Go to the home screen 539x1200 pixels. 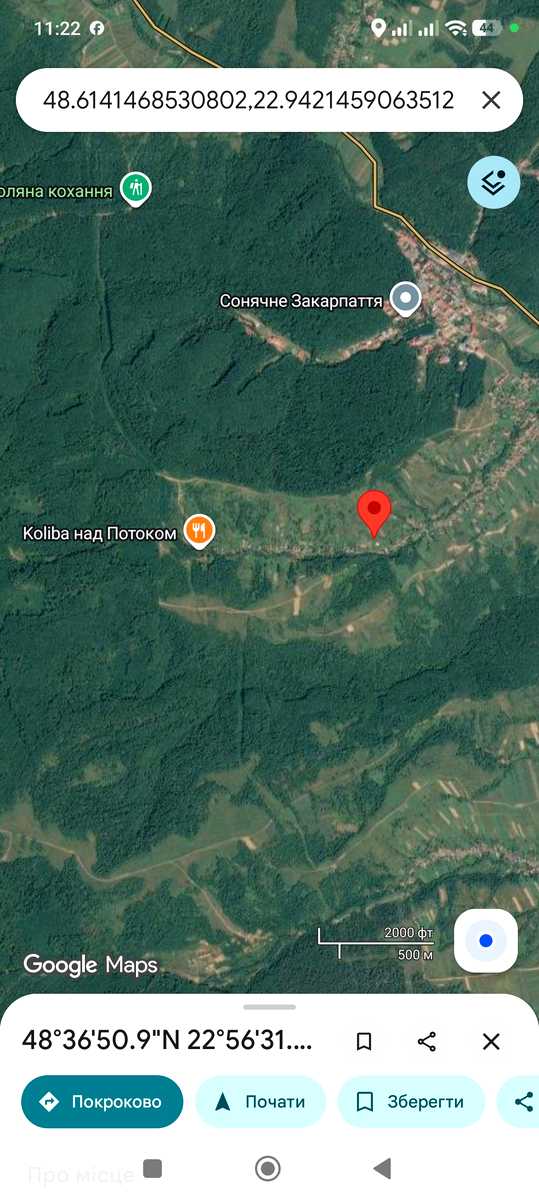click(x=267, y=1168)
